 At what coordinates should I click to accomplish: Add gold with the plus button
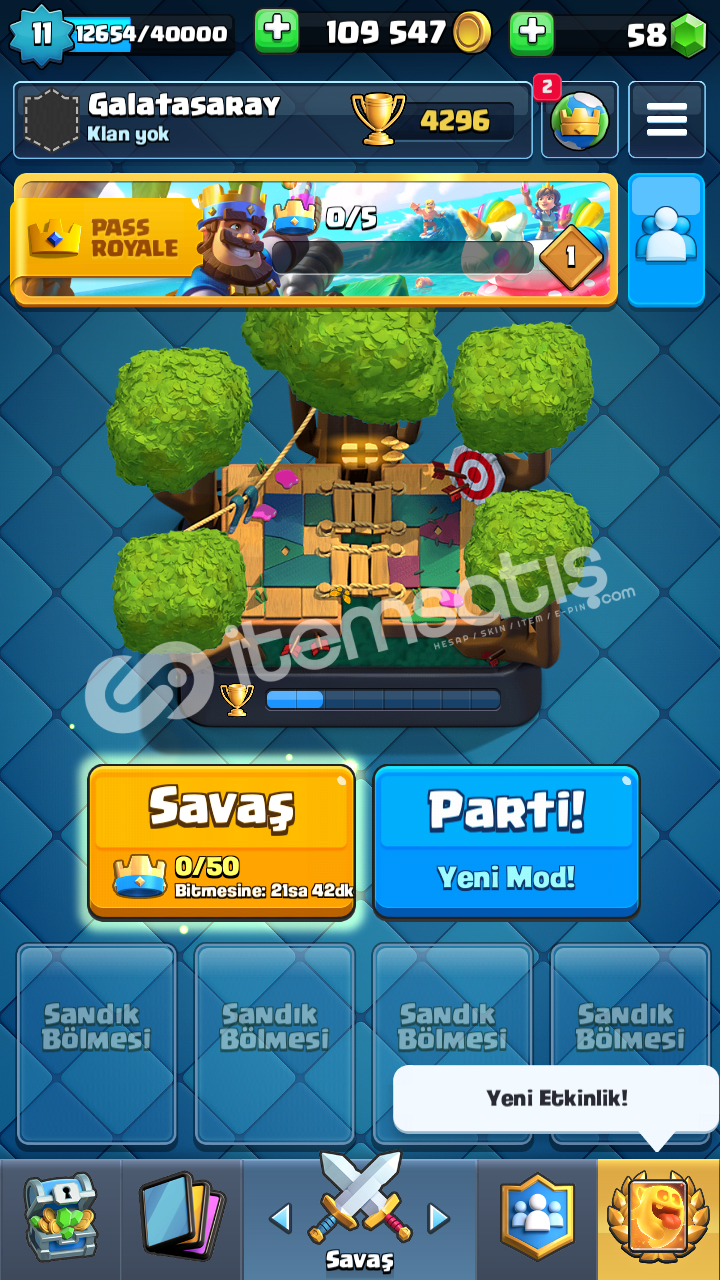(277, 32)
